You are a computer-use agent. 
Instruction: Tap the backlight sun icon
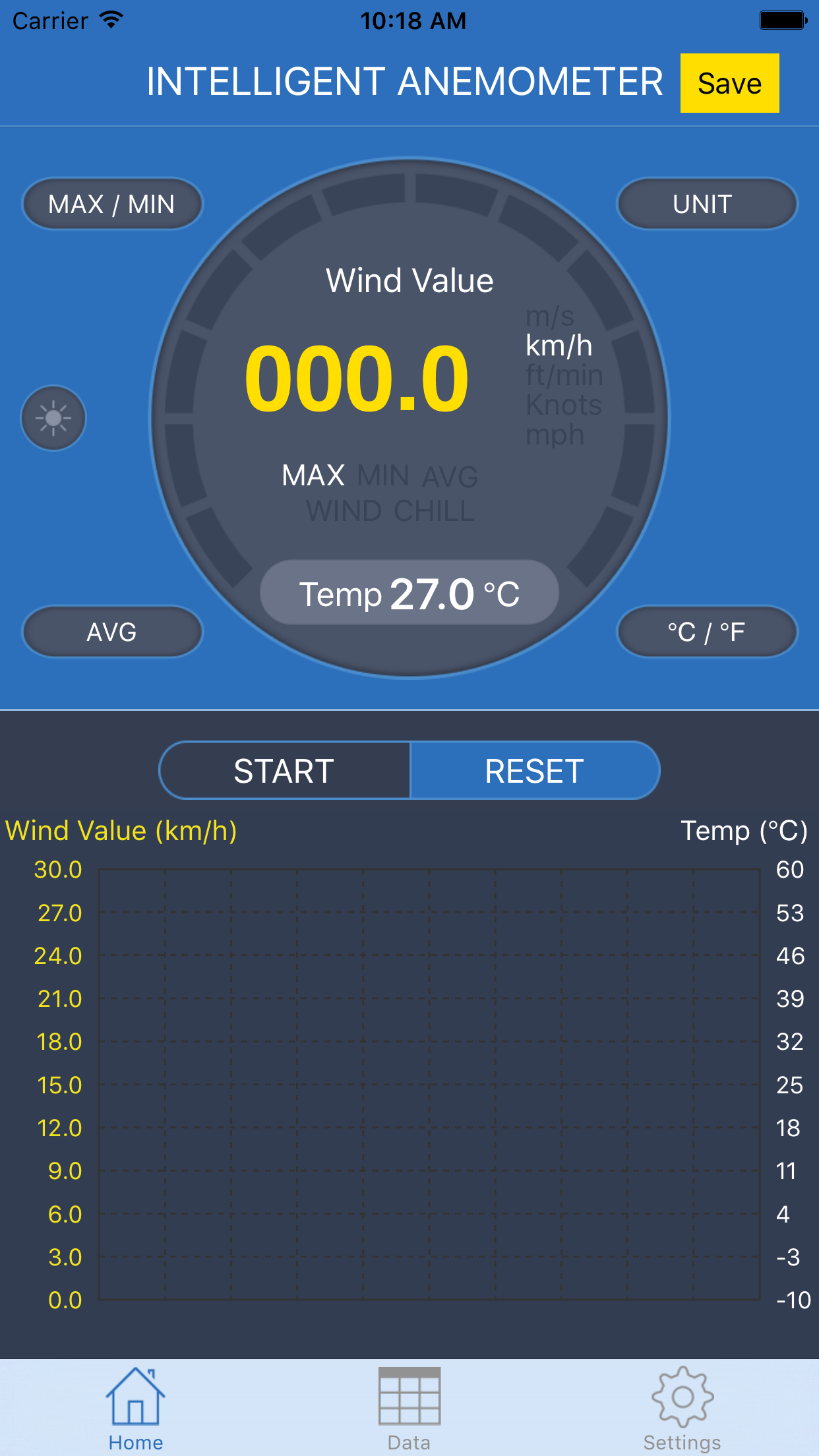click(53, 418)
